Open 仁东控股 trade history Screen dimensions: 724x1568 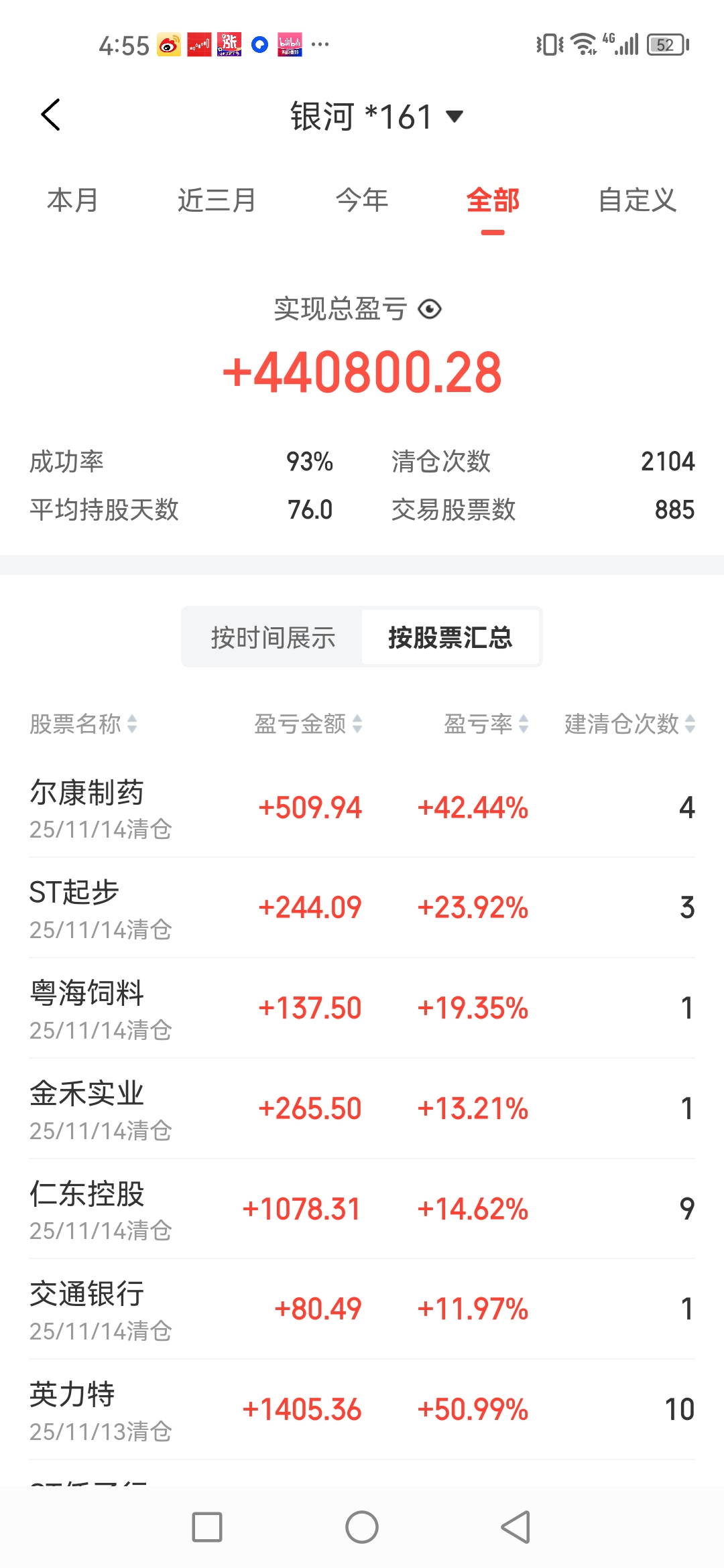click(x=362, y=1210)
